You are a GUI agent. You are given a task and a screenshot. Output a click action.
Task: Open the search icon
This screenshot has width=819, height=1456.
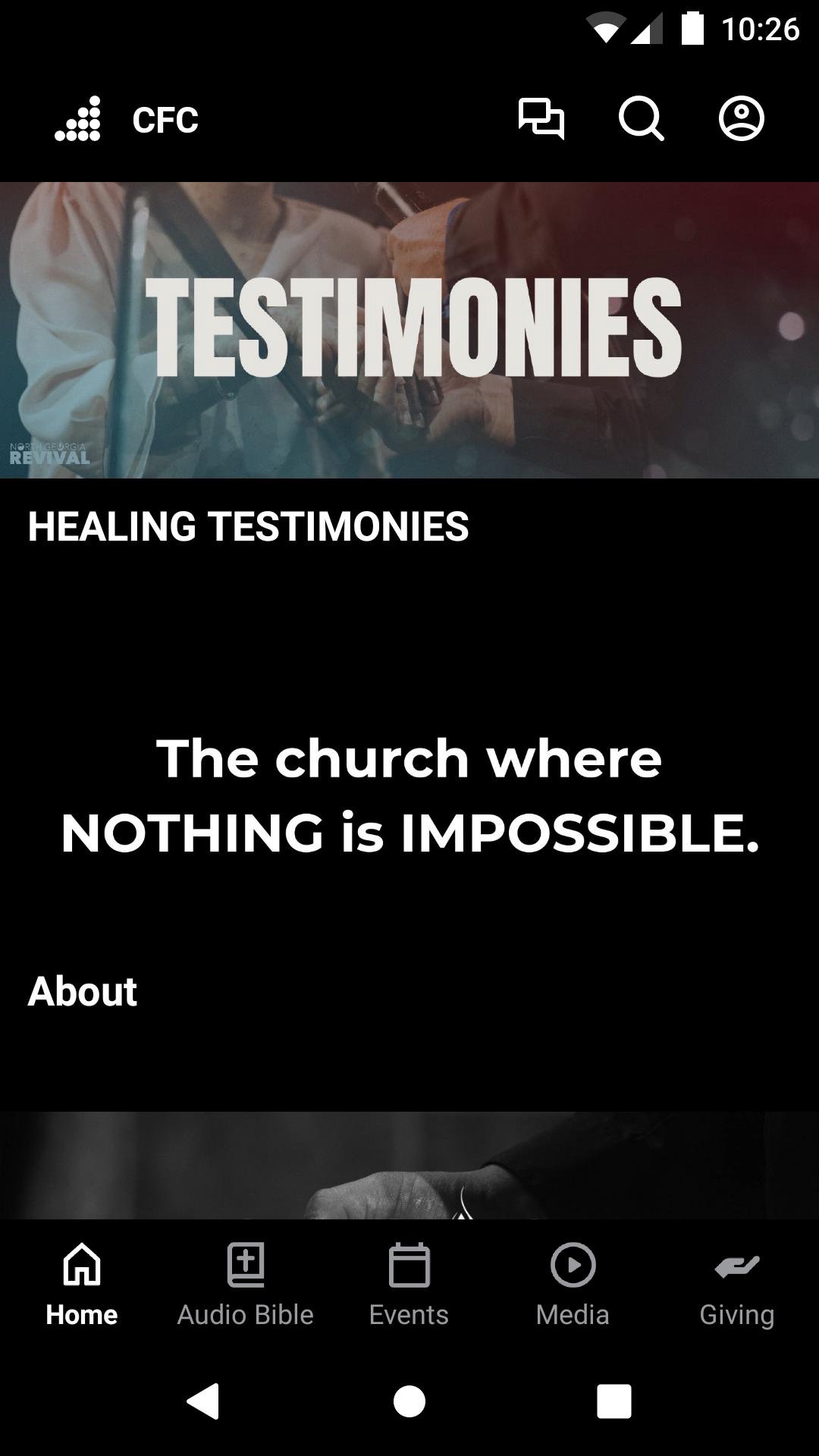tap(641, 119)
